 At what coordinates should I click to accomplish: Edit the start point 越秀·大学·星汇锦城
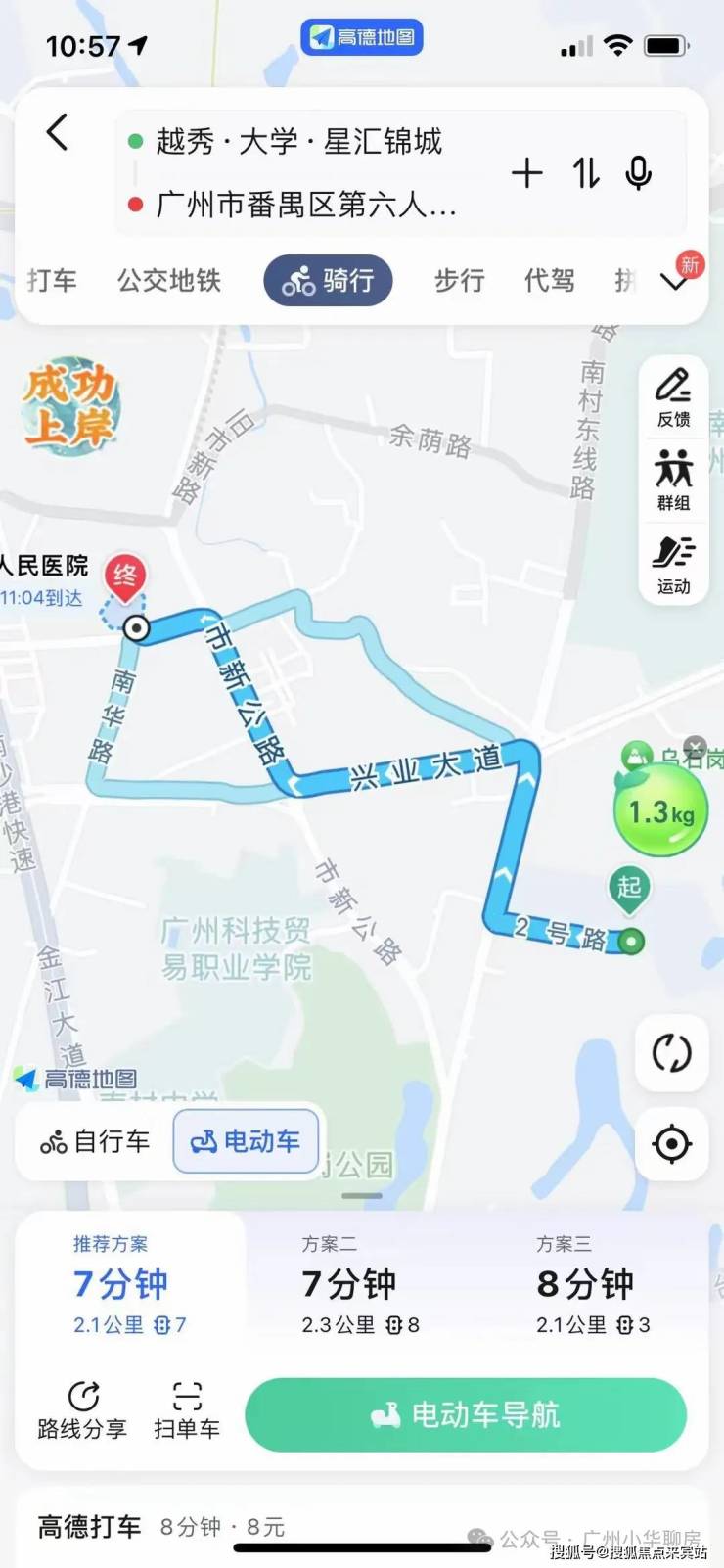pos(298,142)
